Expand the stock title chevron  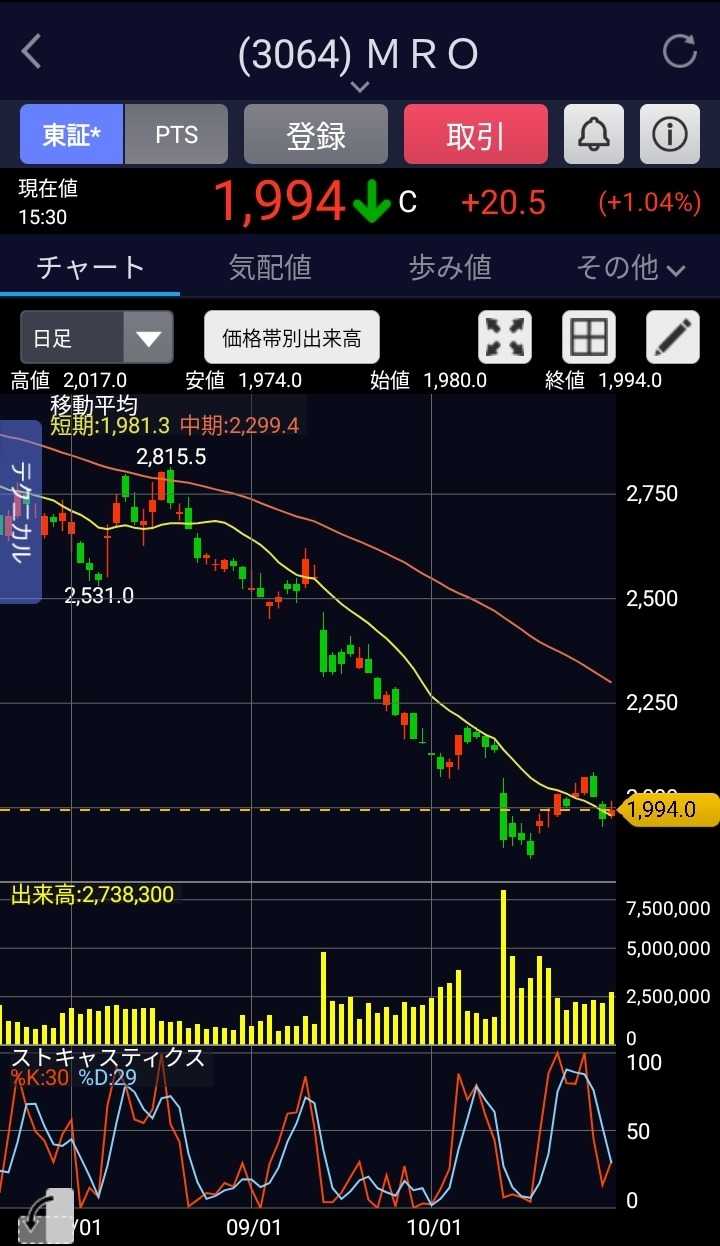tap(360, 86)
